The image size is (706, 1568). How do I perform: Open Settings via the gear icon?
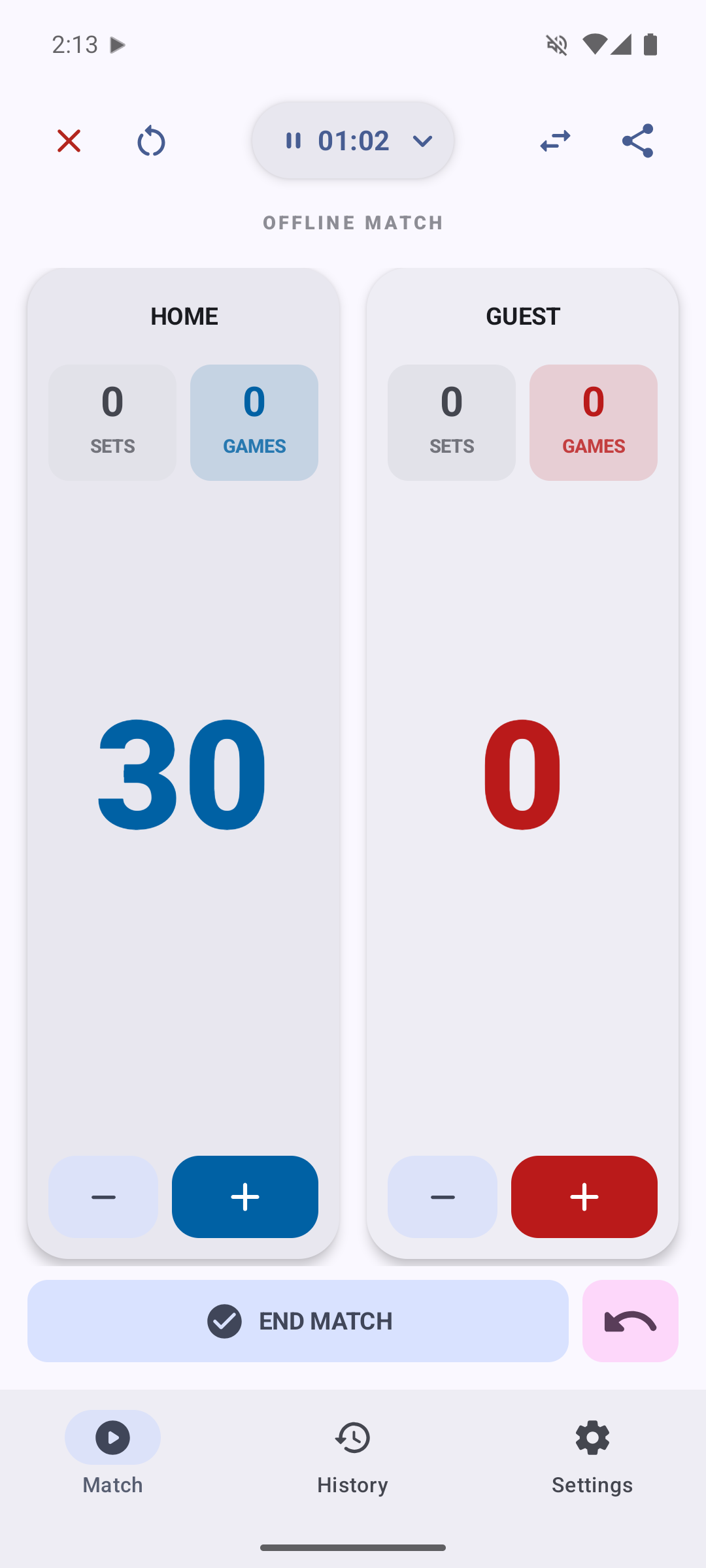tap(592, 1439)
